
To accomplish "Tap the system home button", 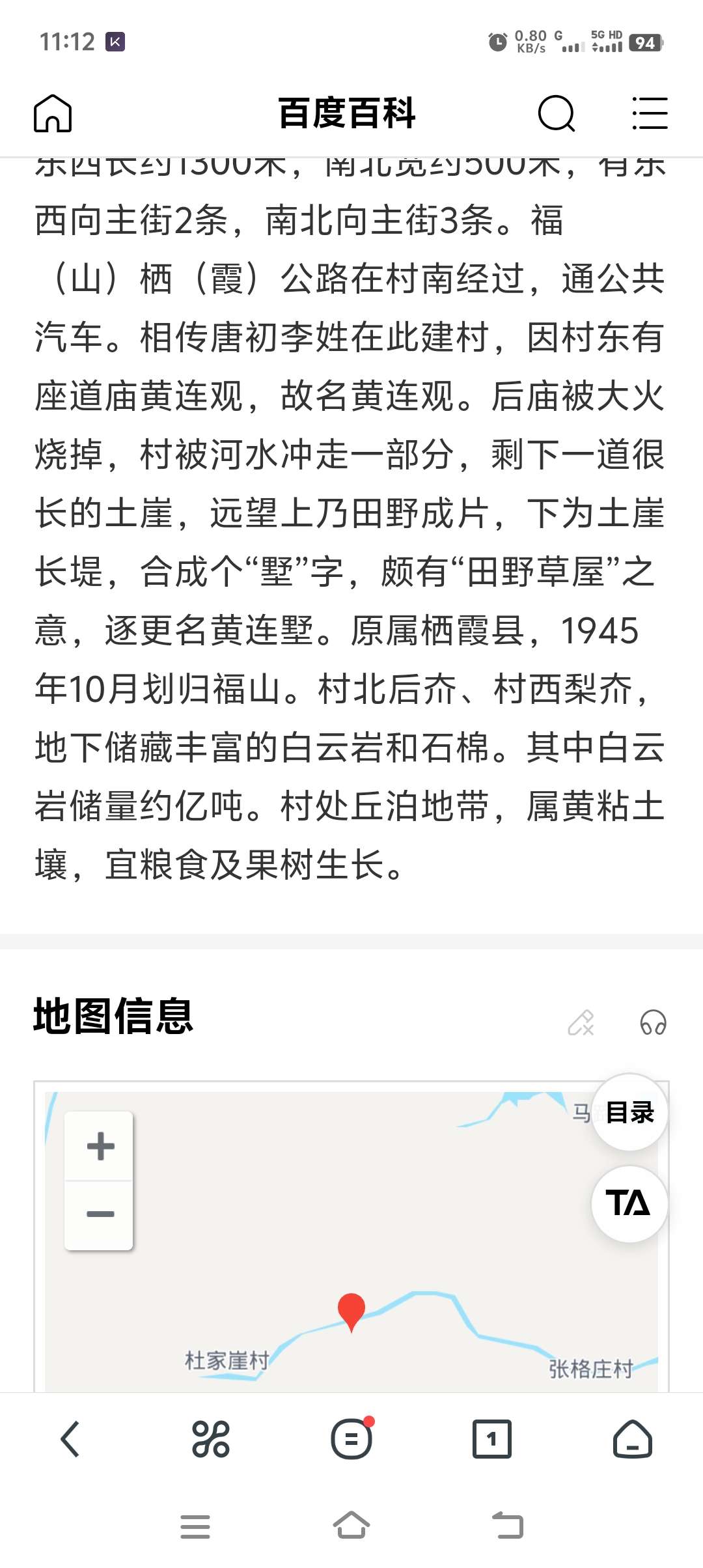I will [351, 1526].
